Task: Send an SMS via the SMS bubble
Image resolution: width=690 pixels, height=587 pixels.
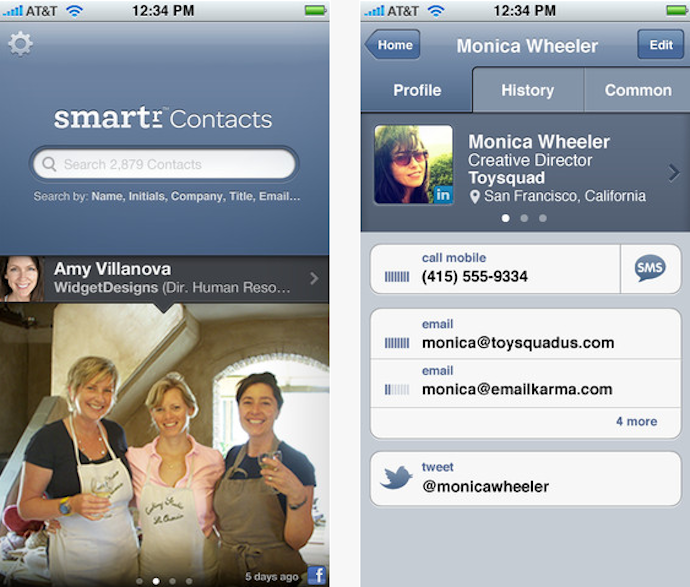Action: pyautogui.click(x=651, y=268)
